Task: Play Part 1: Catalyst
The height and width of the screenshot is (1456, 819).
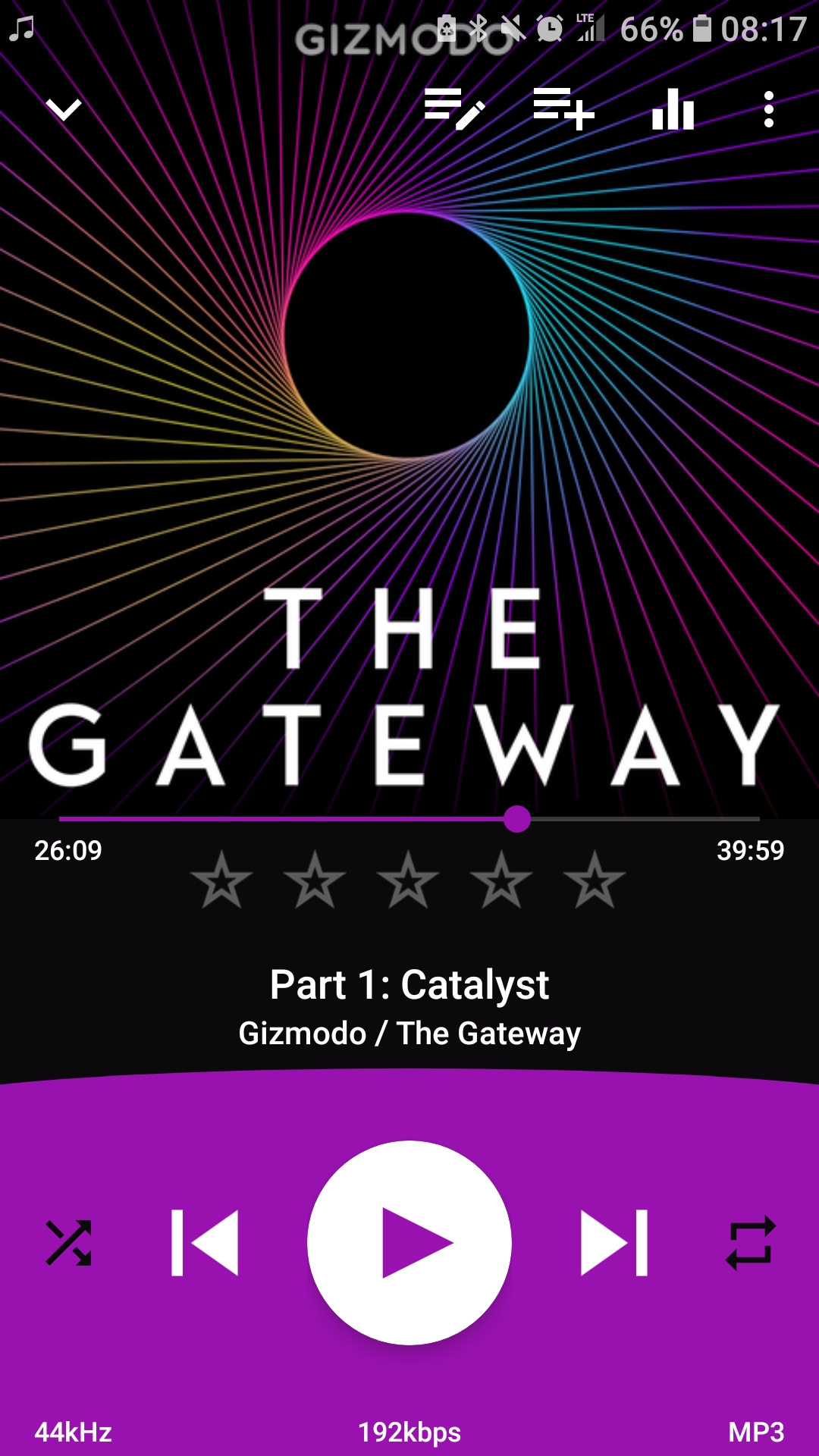Action: tap(409, 1243)
